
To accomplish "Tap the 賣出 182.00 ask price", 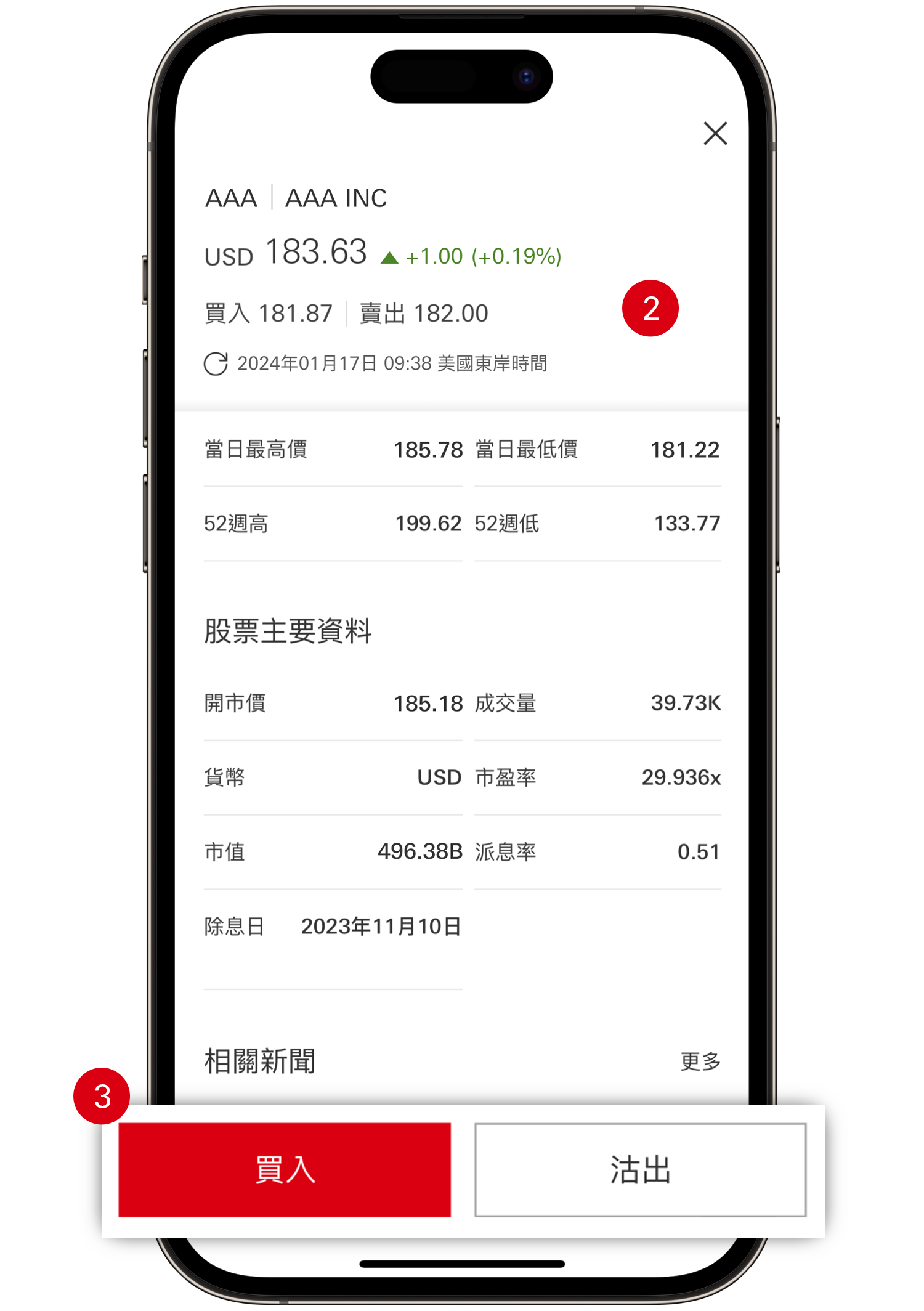I will pyautogui.click(x=423, y=313).
